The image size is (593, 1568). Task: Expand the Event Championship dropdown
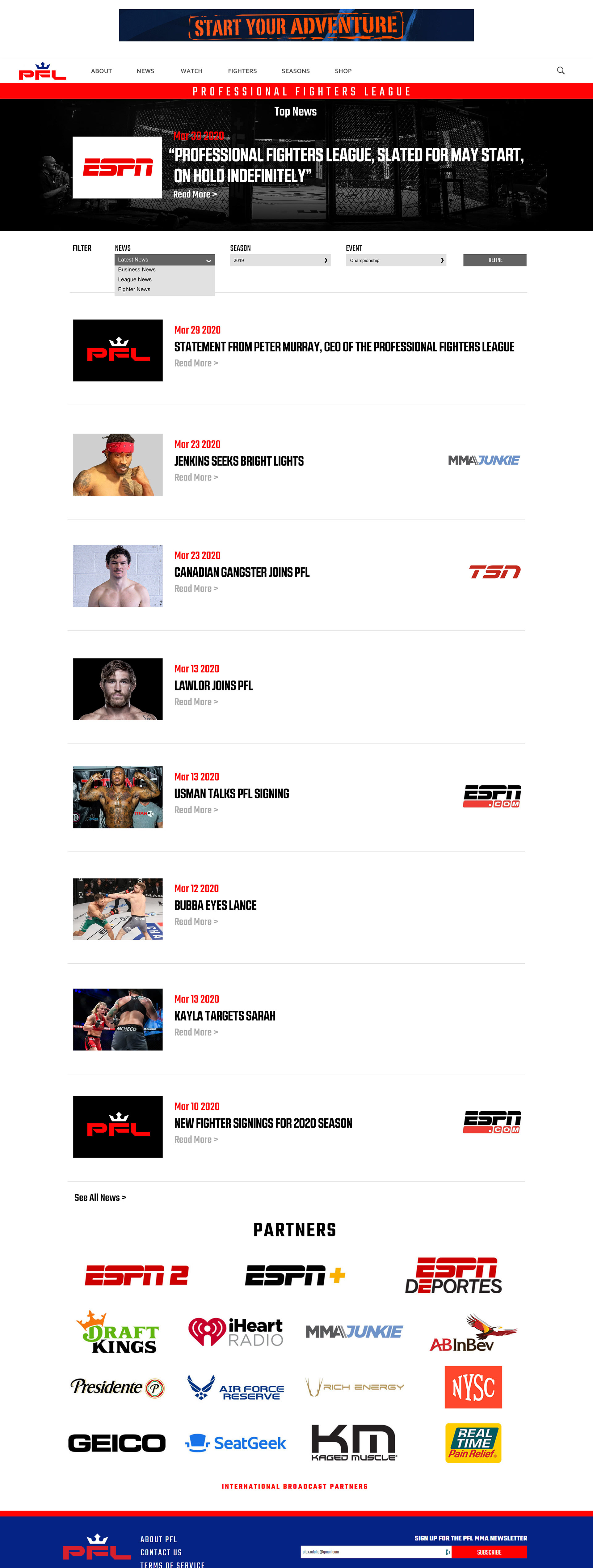click(x=395, y=261)
